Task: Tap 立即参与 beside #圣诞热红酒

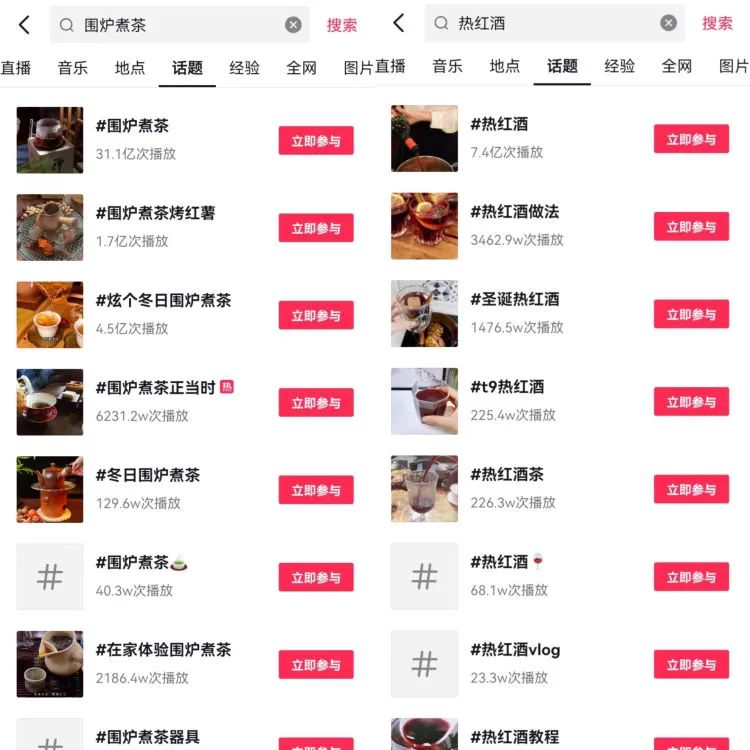Action: tap(691, 314)
